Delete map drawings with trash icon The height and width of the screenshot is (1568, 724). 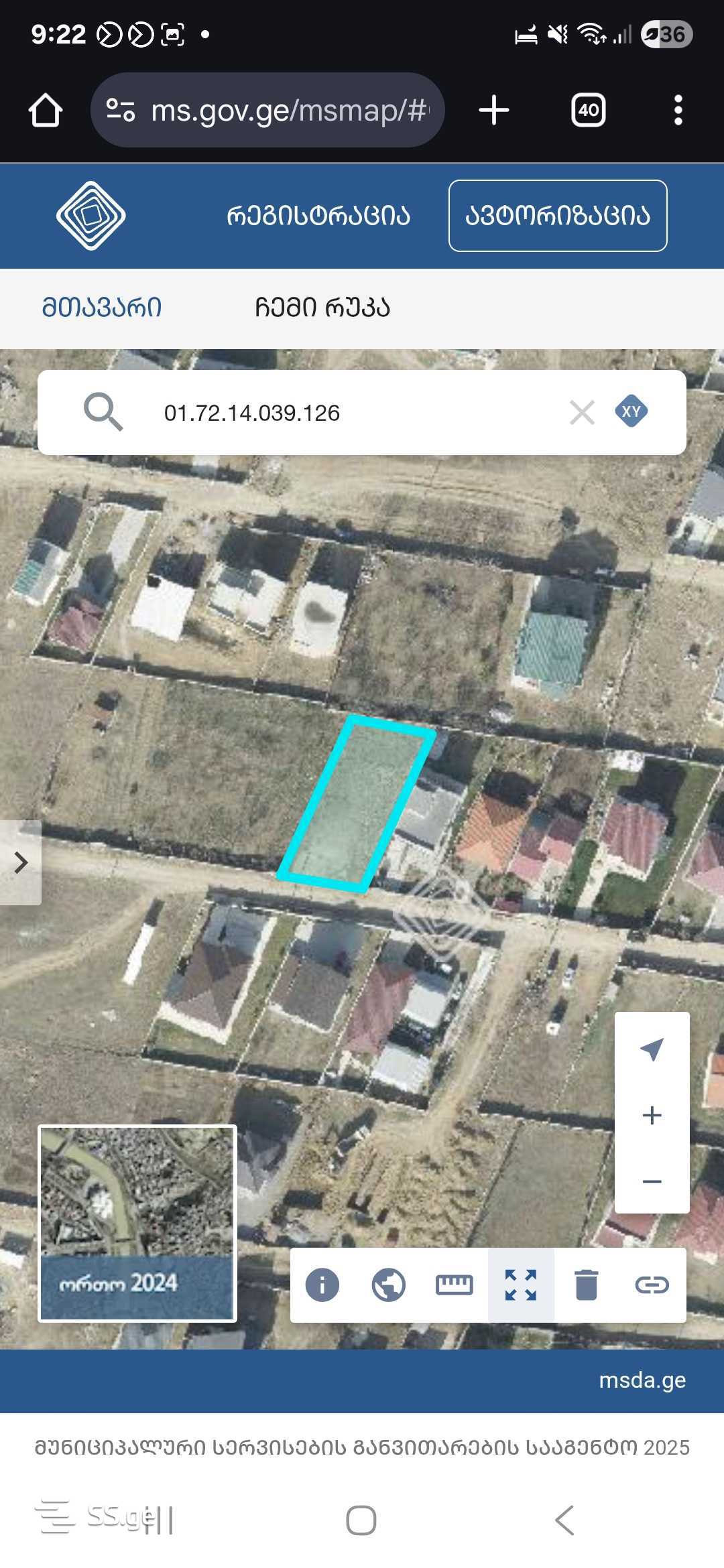click(x=587, y=1285)
